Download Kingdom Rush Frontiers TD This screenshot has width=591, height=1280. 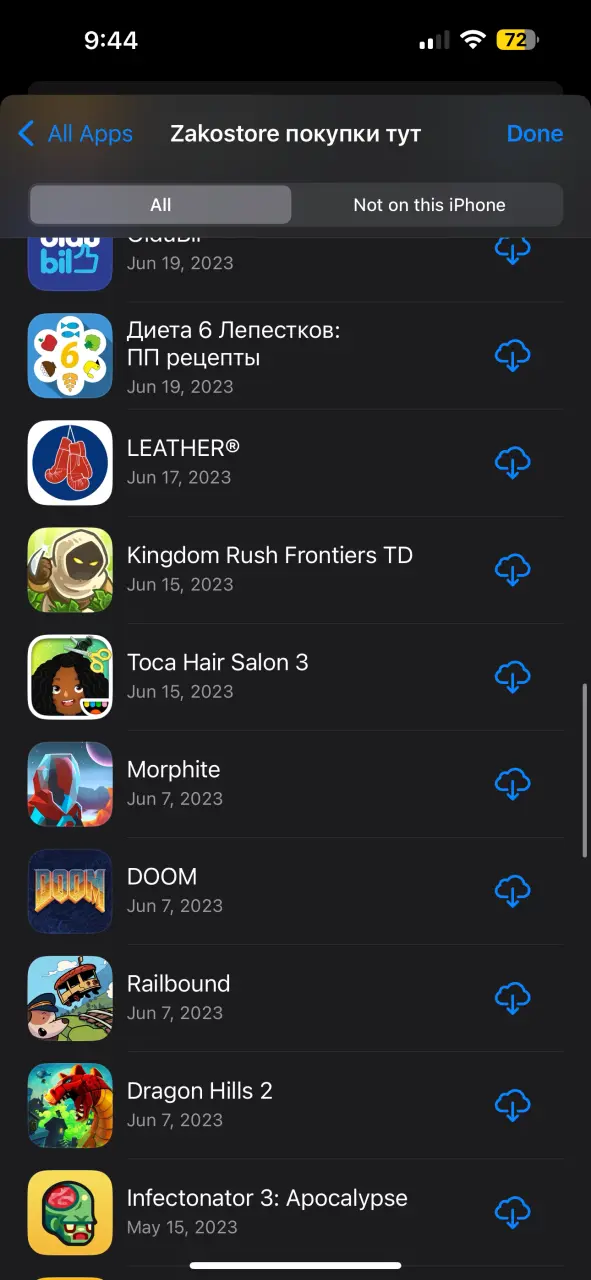[x=512, y=569]
